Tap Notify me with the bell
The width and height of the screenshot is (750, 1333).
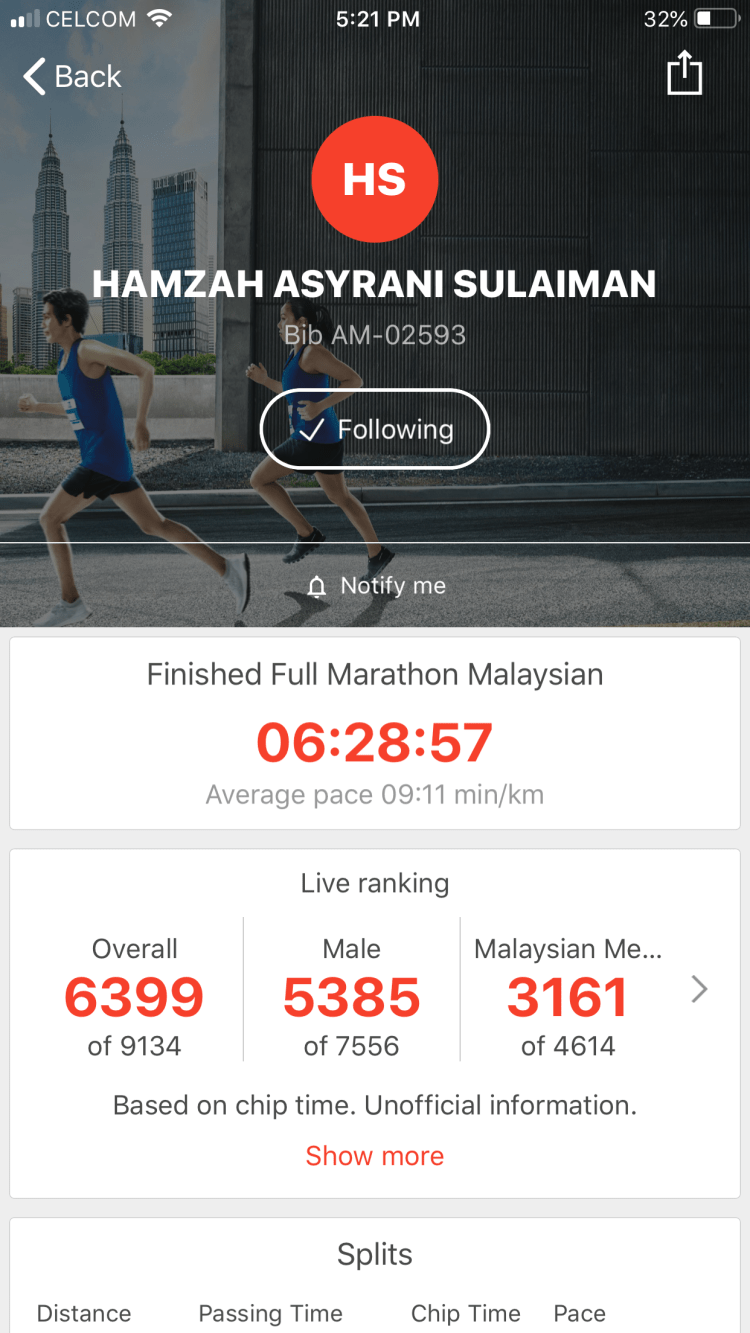(x=376, y=586)
